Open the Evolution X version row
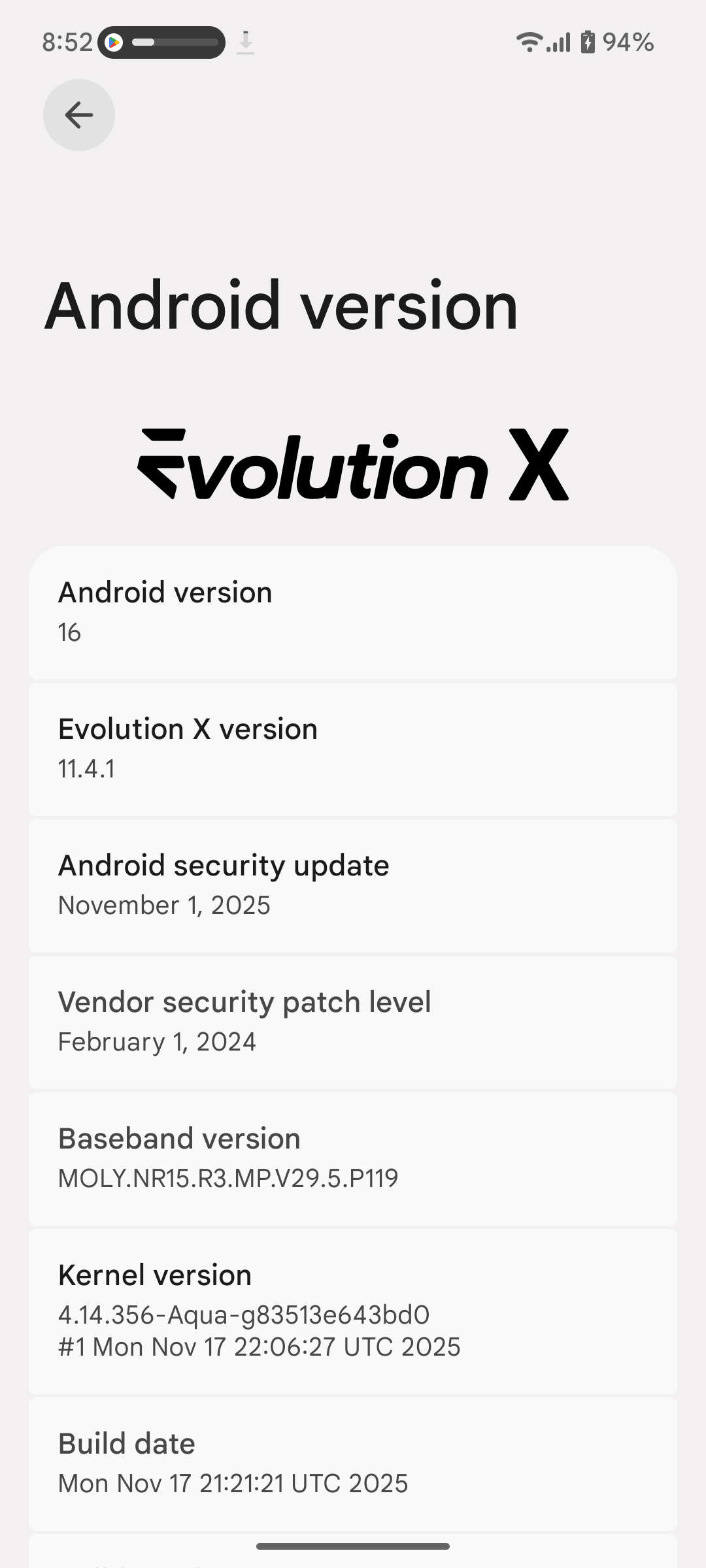The image size is (706, 1568). click(353, 749)
